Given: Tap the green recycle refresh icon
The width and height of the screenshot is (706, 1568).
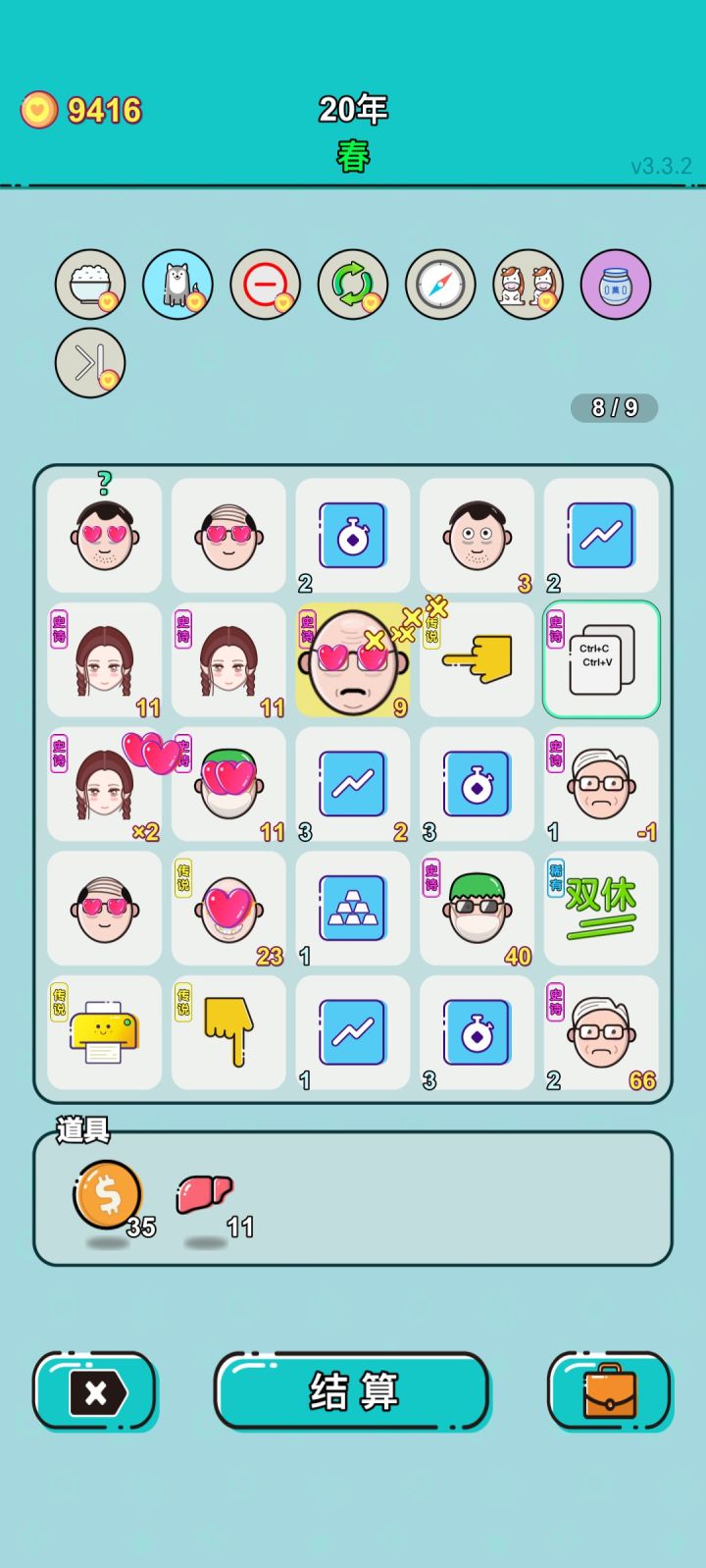Looking at the screenshot, I should tap(352, 285).
